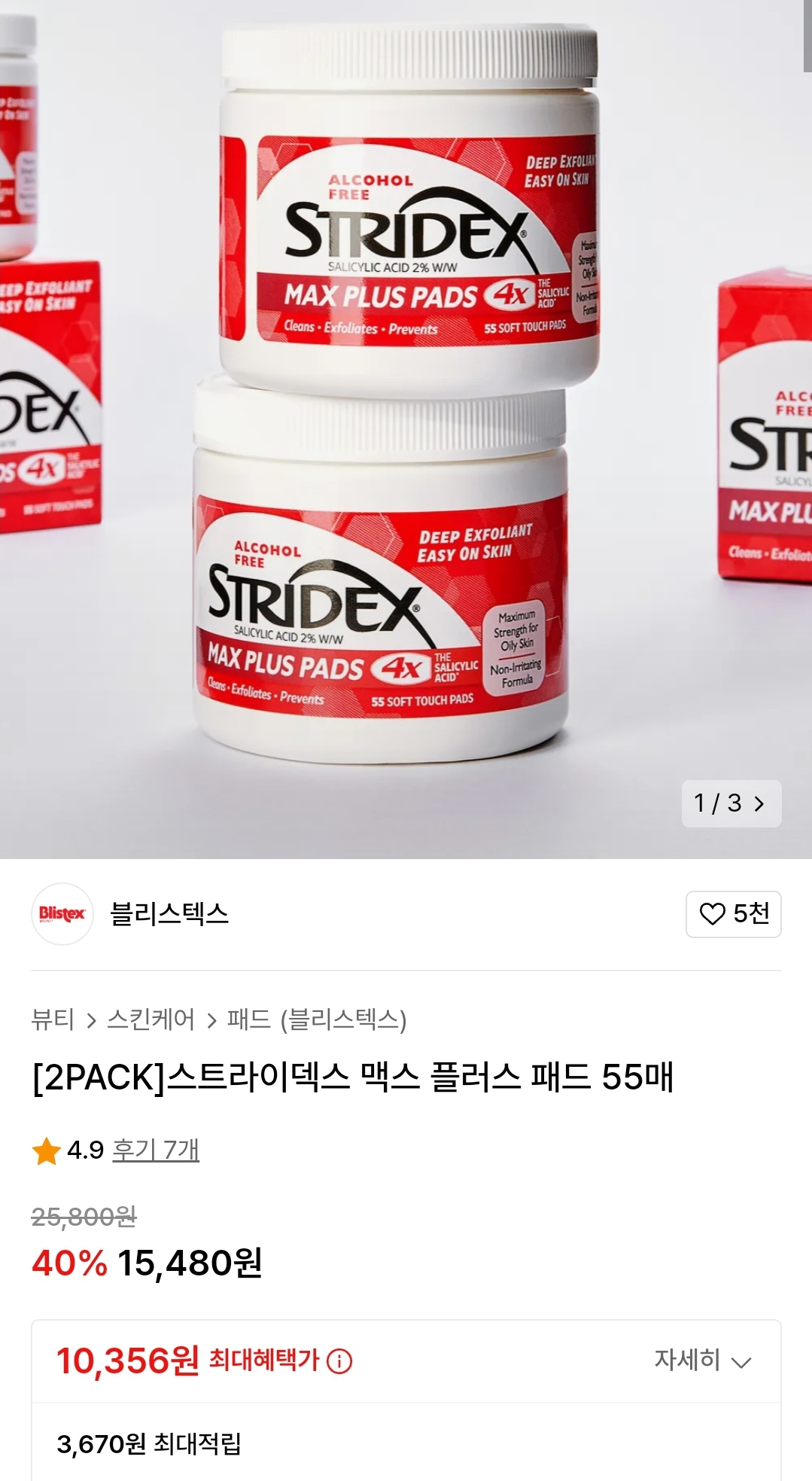Open the 패드 (블리스텍스) breadcrumb
812x1481 pixels.
(x=316, y=1019)
